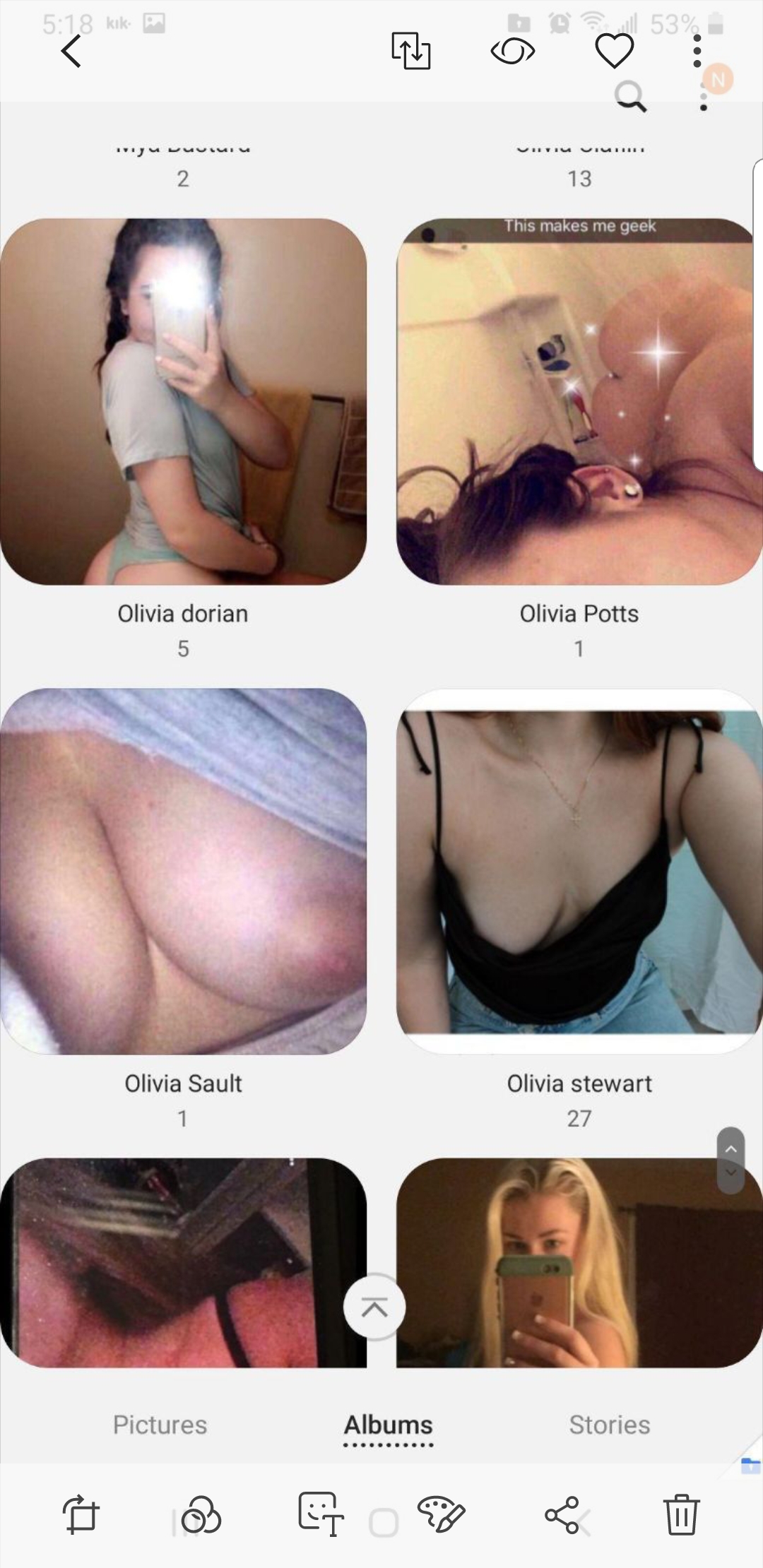Open the drawing palette tool
Image resolution: width=763 pixels, height=1568 pixels.
point(441,1514)
